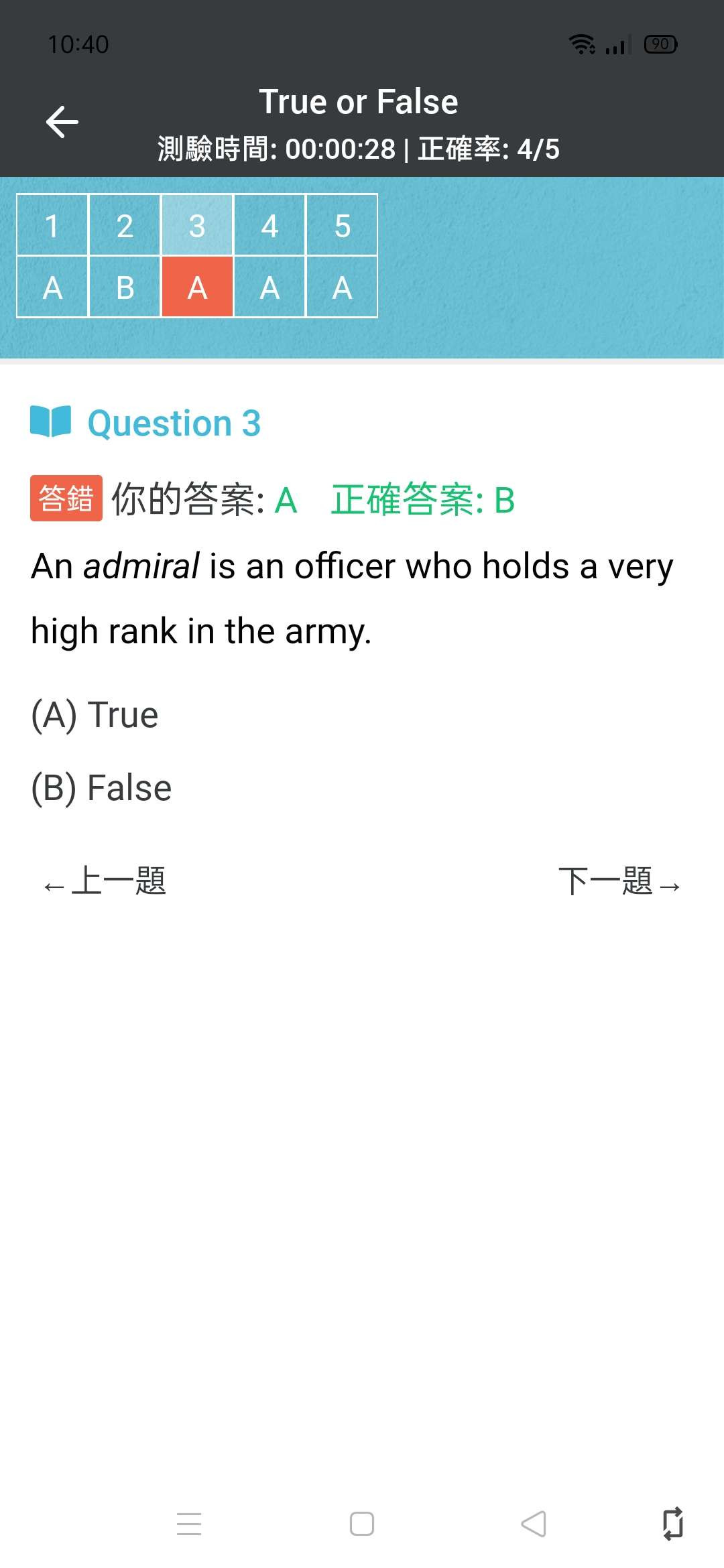
Task: Select question 5 in the number grid
Action: coord(342,225)
